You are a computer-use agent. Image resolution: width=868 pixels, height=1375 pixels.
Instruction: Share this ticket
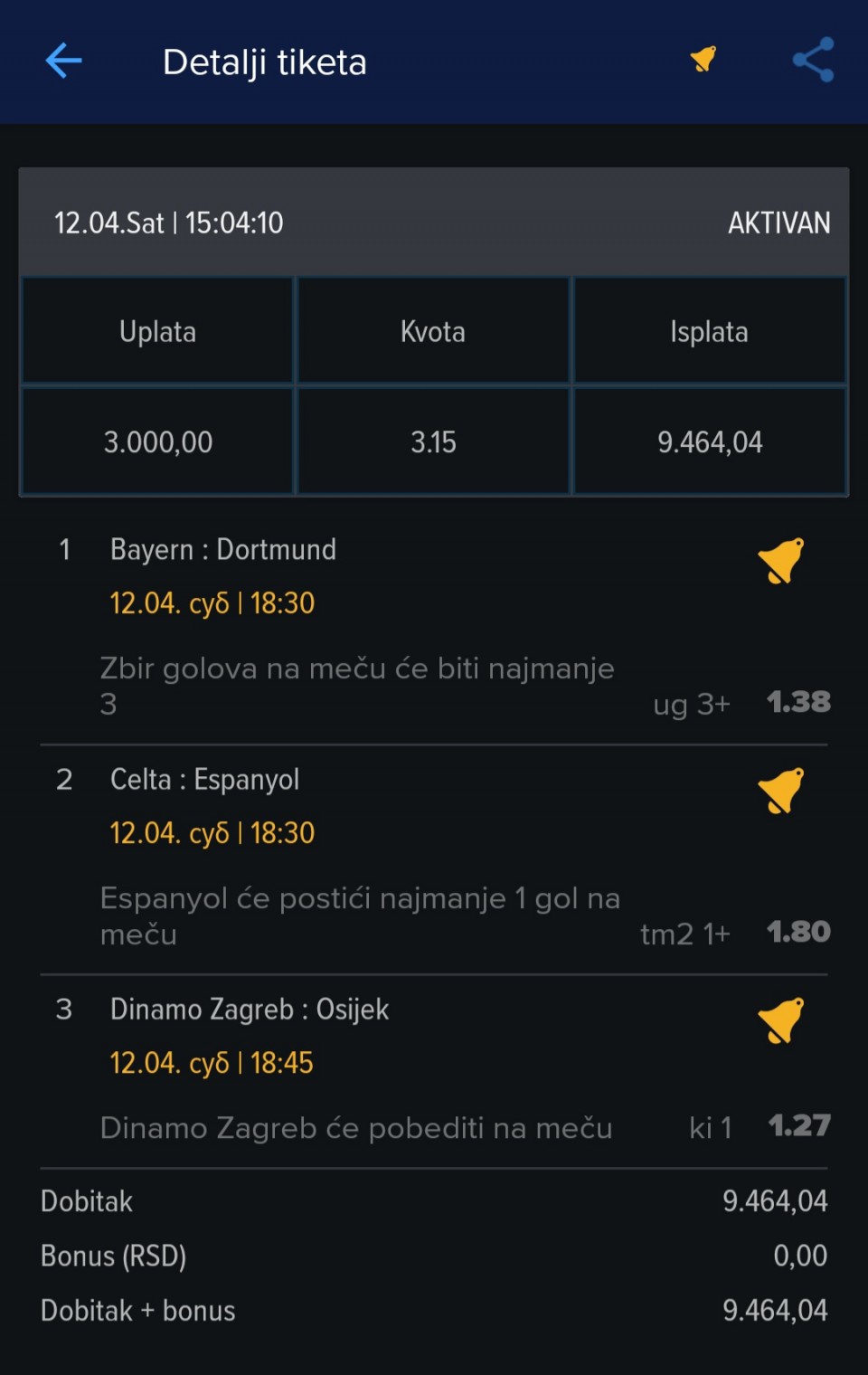(813, 61)
